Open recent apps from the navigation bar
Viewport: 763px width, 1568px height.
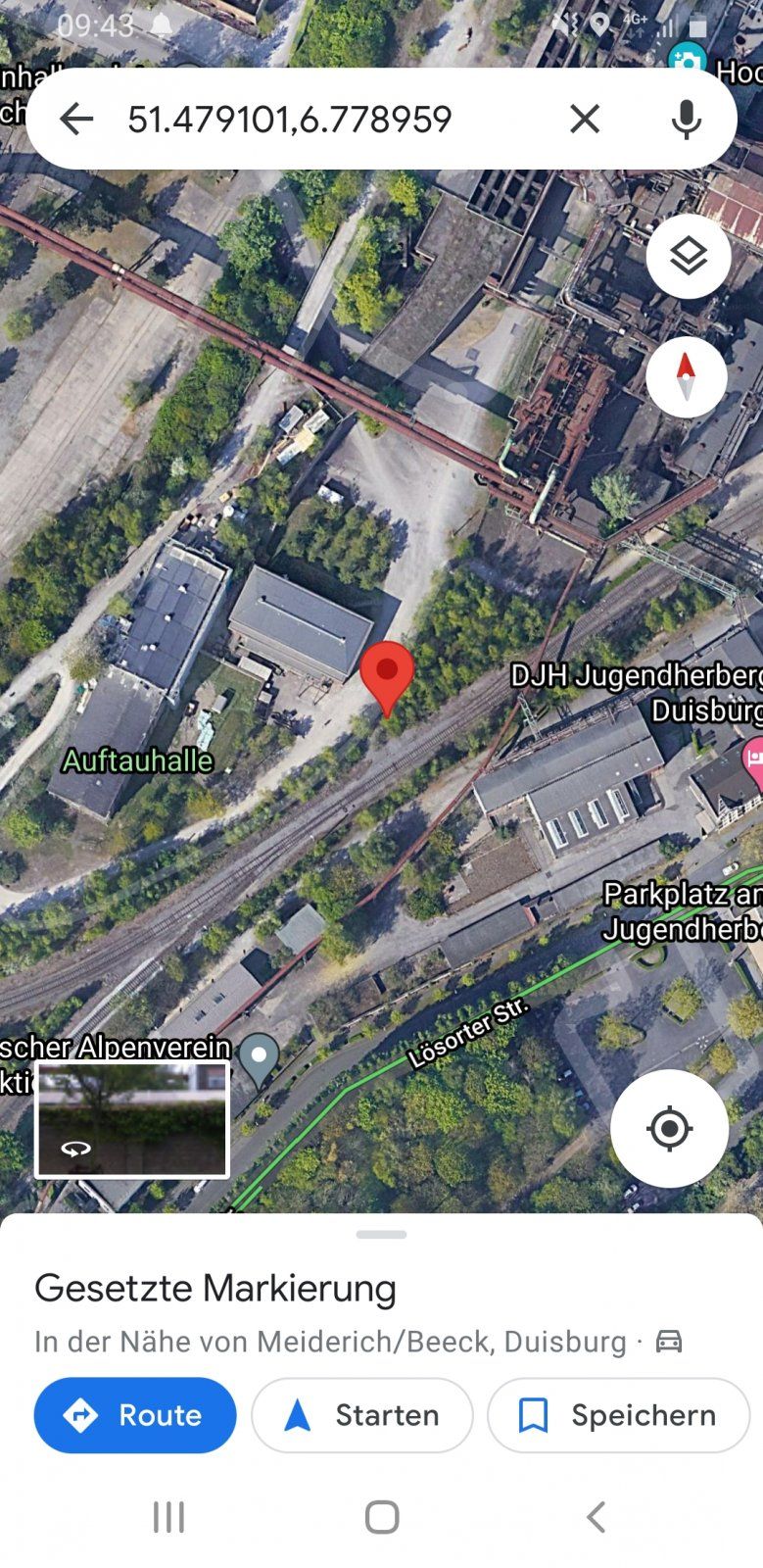point(168,1517)
